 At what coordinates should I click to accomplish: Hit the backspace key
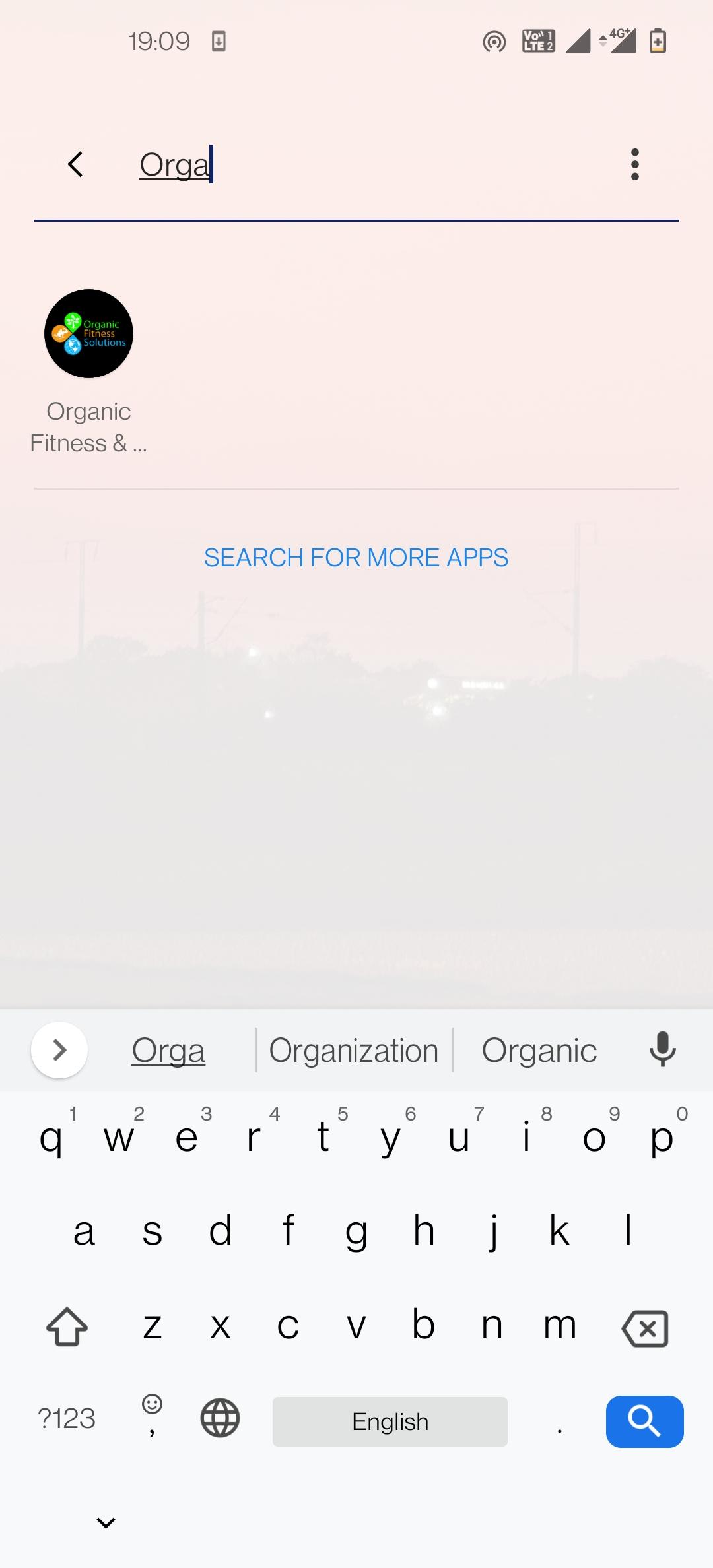click(x=645, y=1328)
